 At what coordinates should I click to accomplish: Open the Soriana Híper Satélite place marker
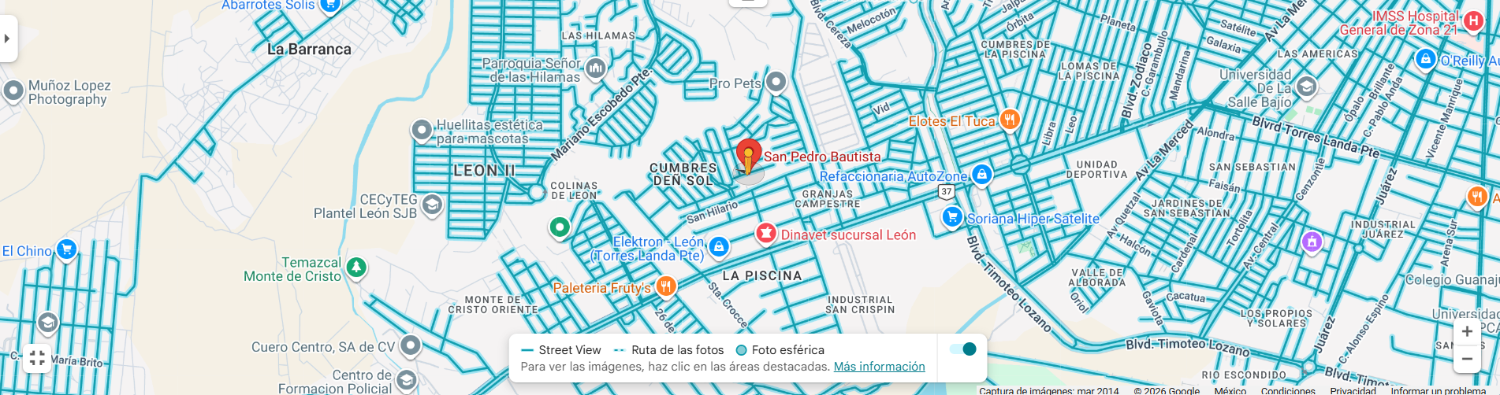(953, 217)
